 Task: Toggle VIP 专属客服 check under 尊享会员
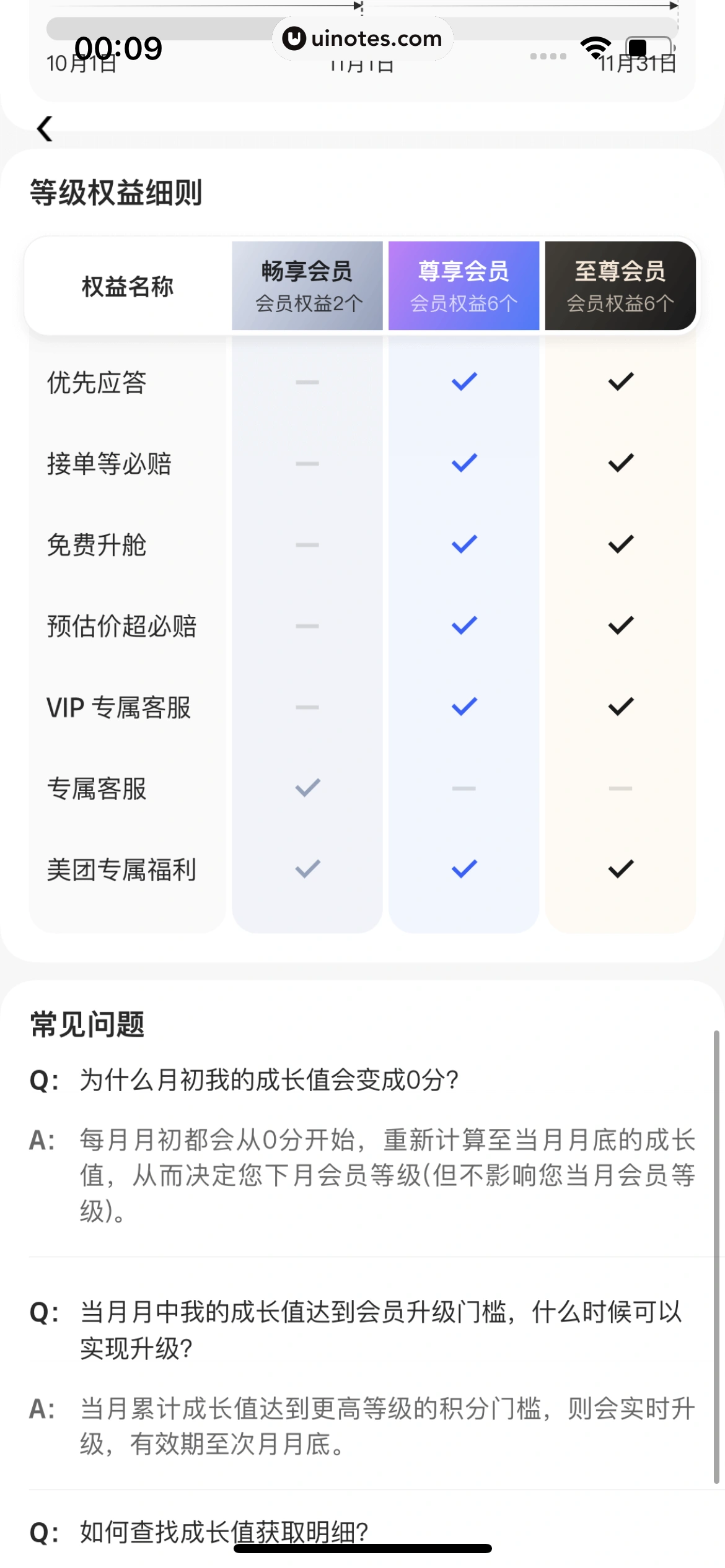pyautogui.click(x=464, y=708)
